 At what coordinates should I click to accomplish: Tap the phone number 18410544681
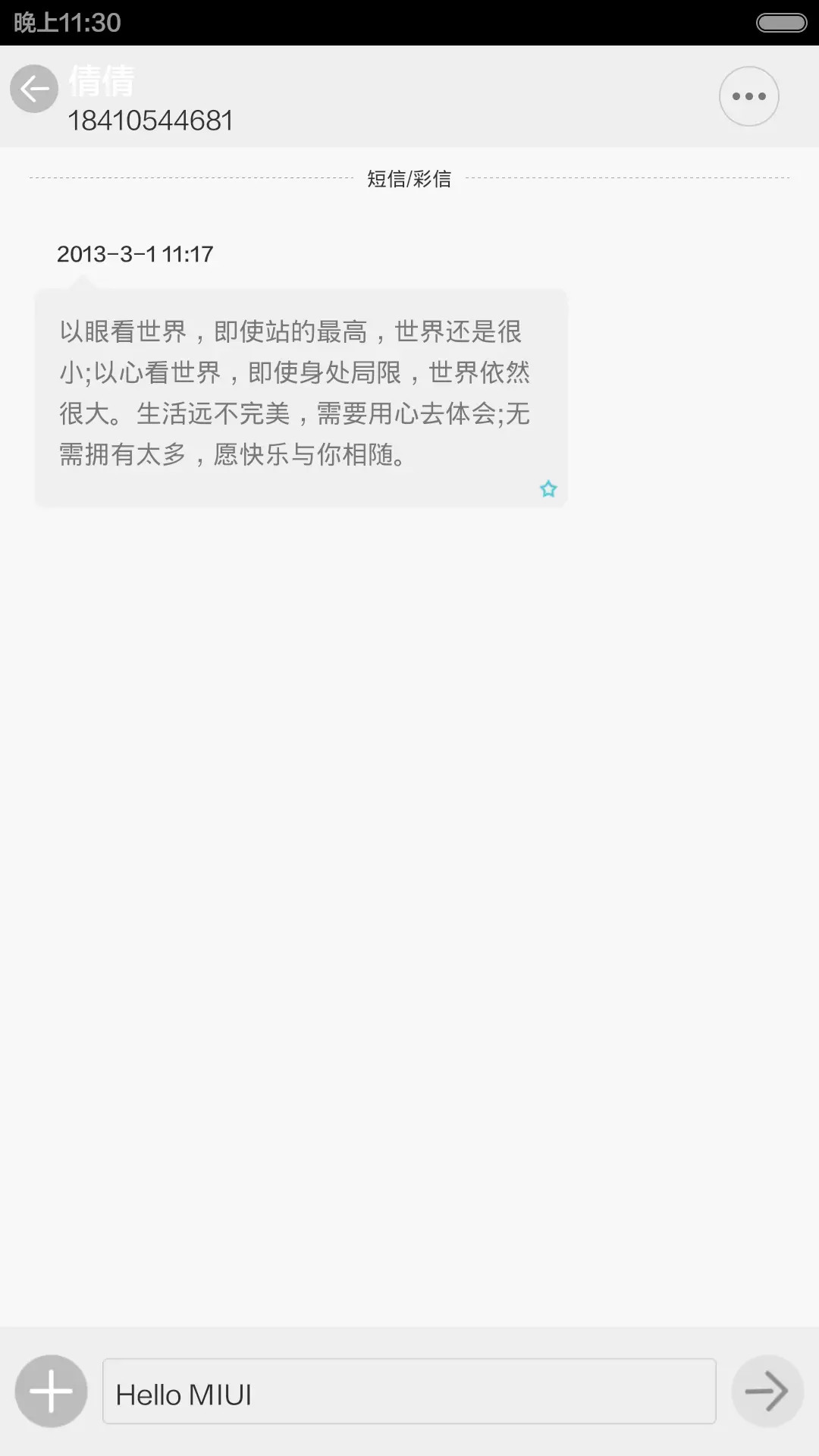(x=150, y=120)
